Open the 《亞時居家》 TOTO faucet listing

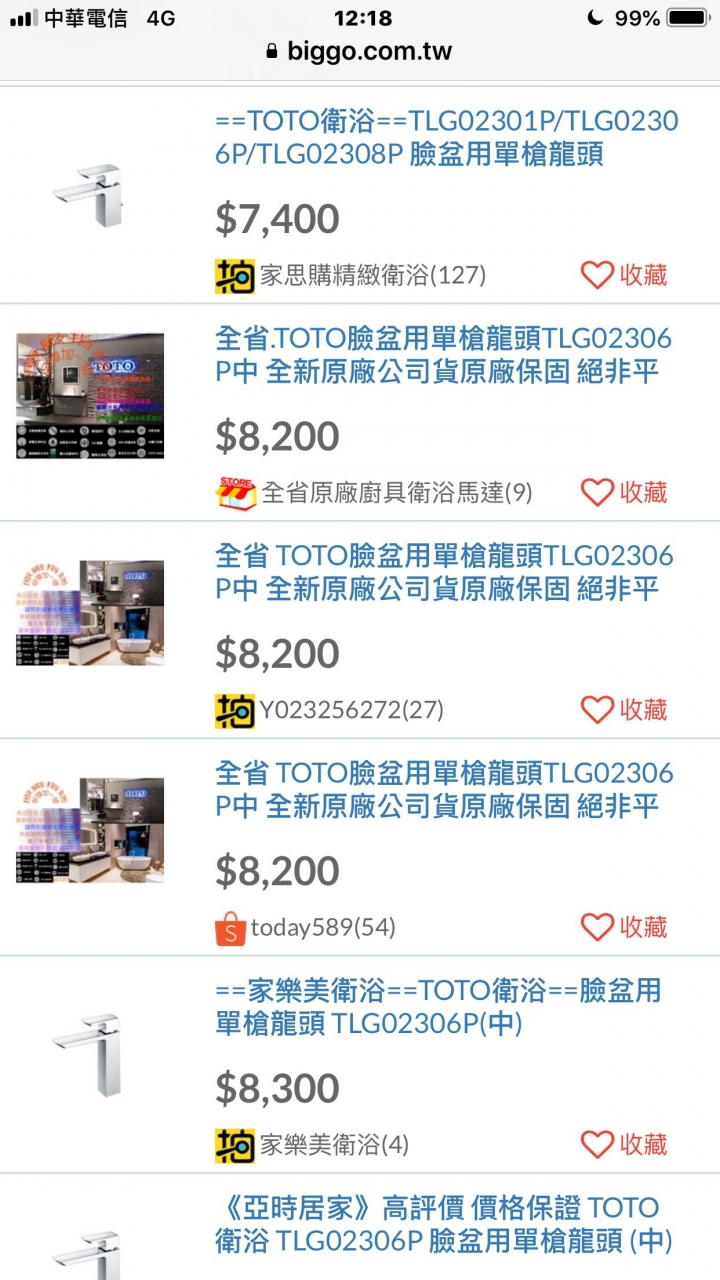tap(444, 1224)
